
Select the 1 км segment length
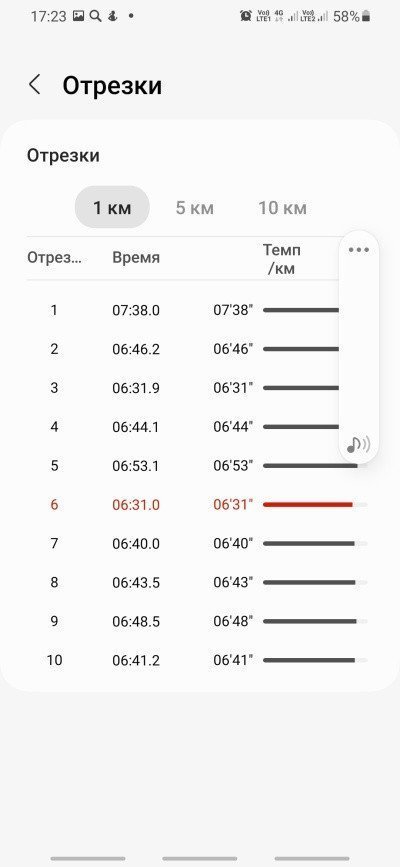pyautogui.click(x=112, y=207)
